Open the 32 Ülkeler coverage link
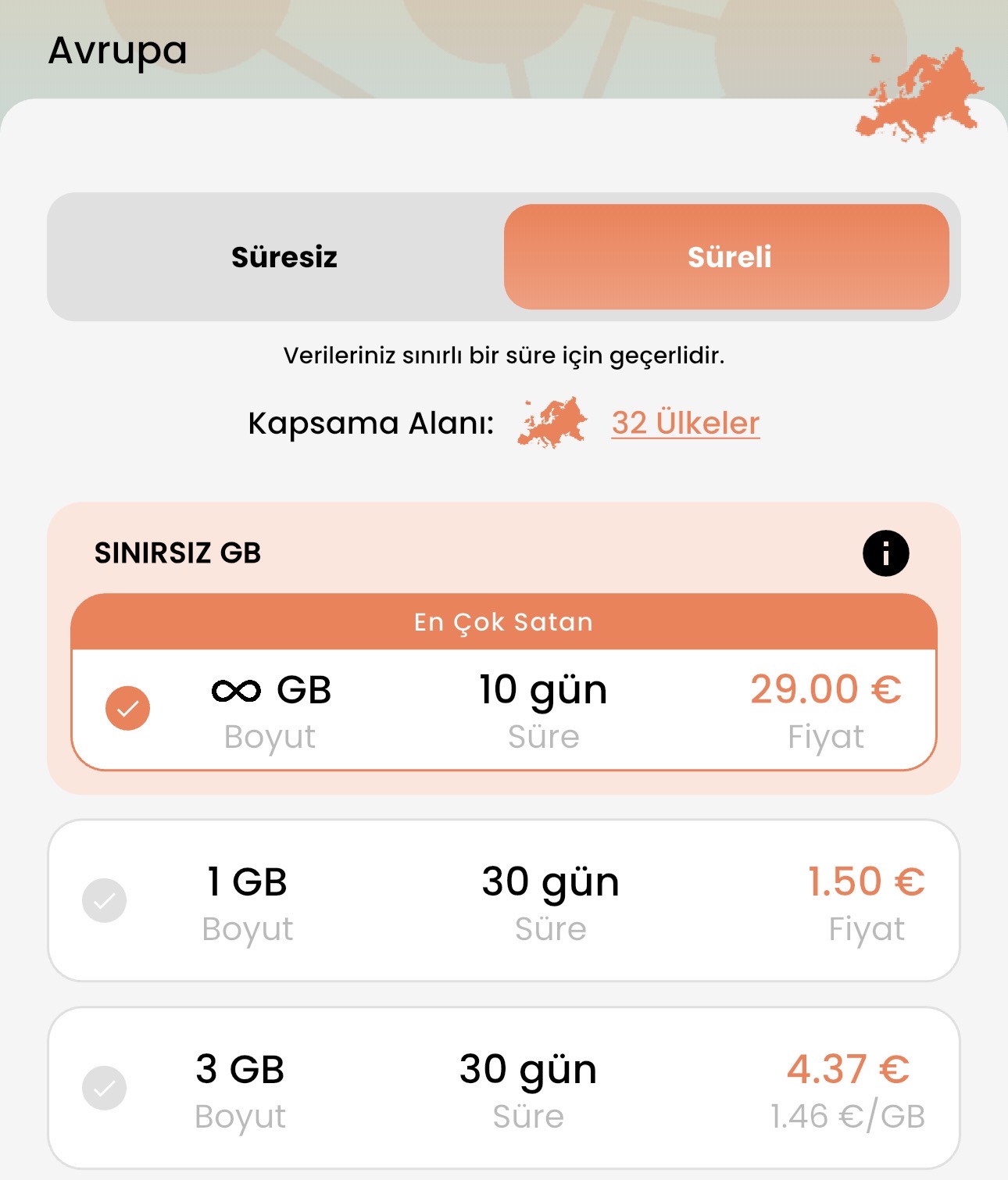This screenshot has height=1180, width=1008. (x=685, y=423)
